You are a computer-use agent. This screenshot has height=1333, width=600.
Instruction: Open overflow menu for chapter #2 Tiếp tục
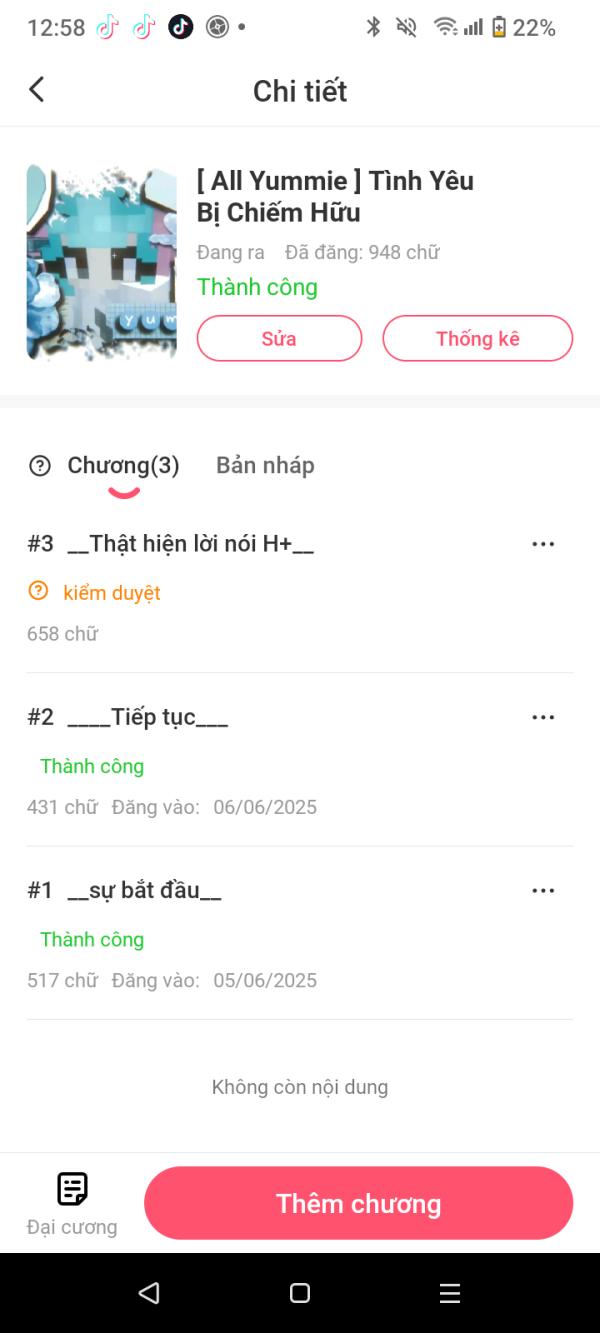pos(543,717)
